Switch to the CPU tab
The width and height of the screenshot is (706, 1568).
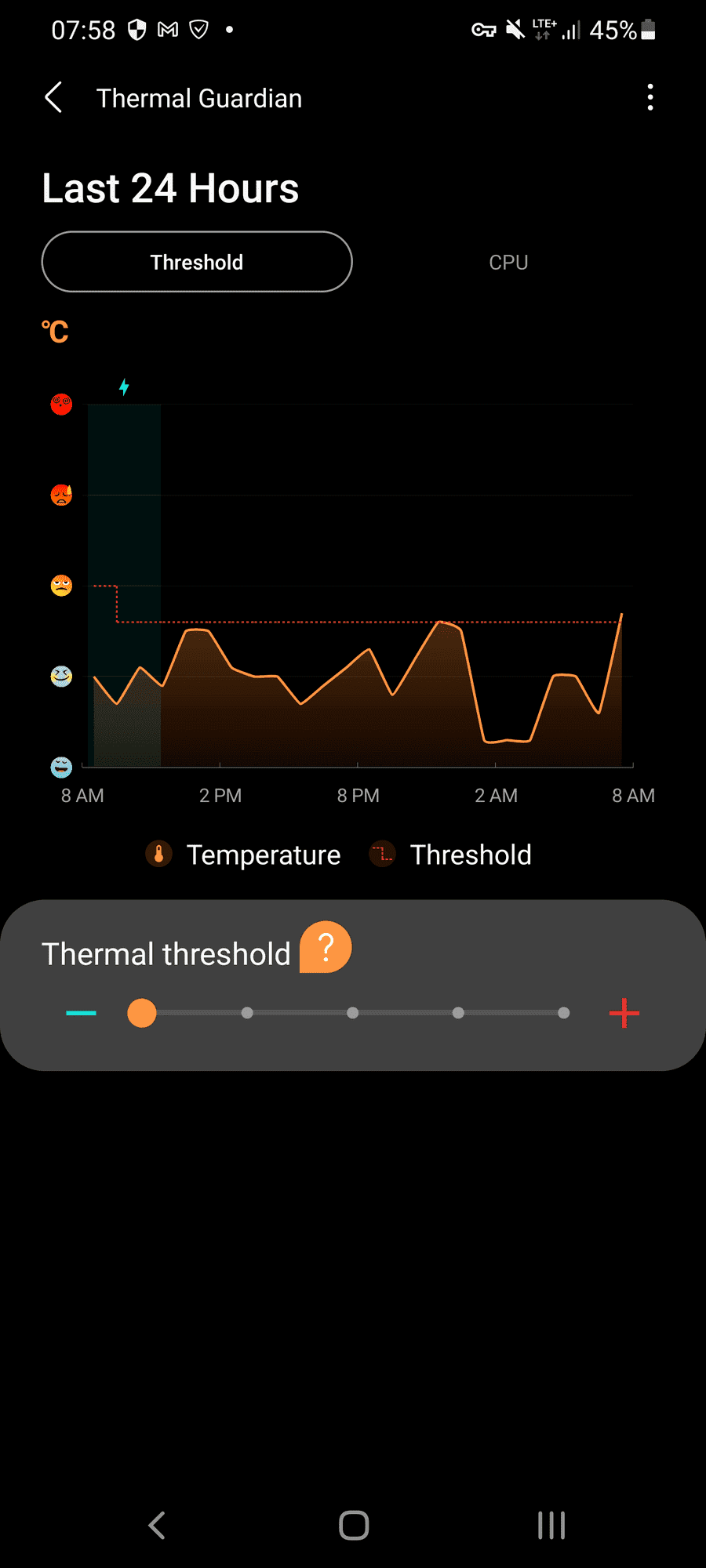click(x=508, y=262)
